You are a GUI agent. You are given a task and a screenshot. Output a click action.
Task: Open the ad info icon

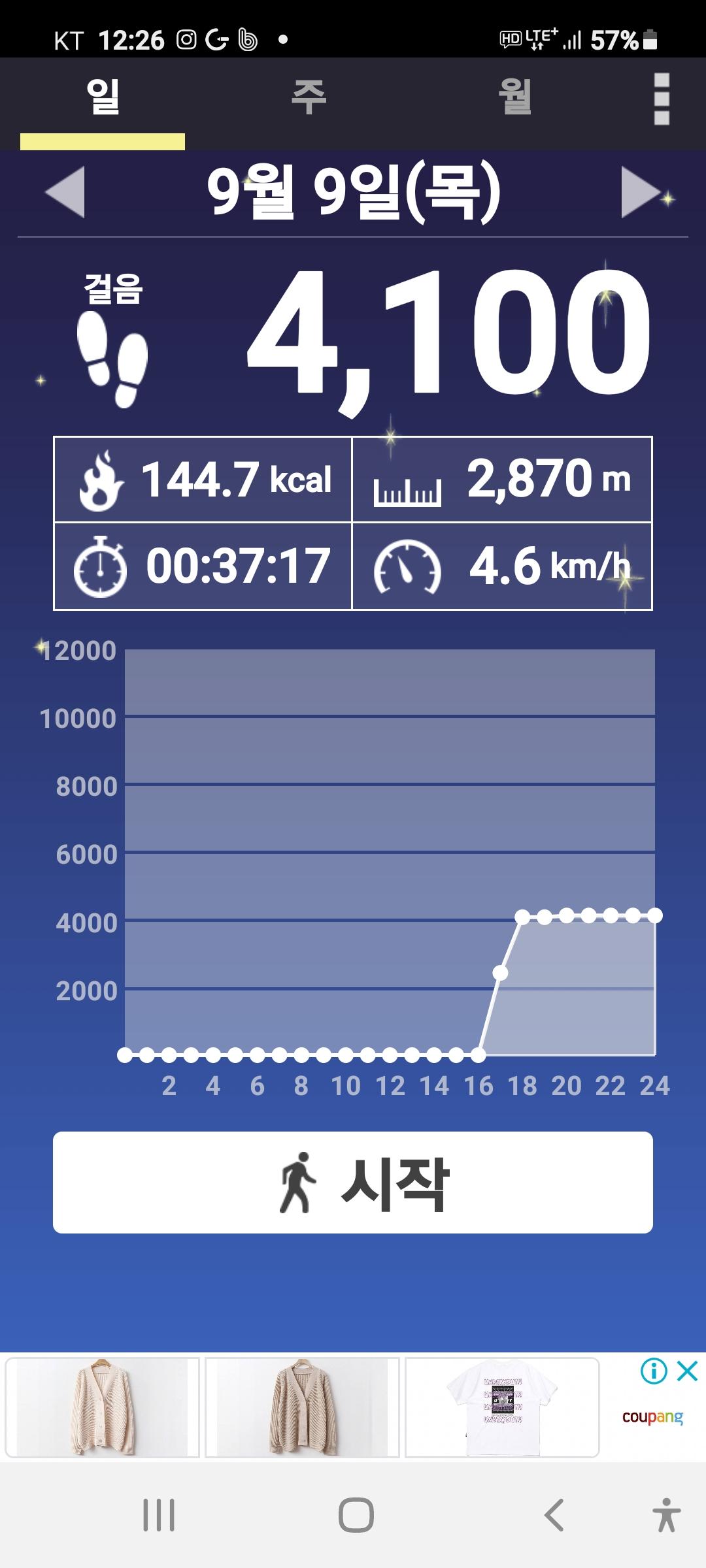point(654,1371)
